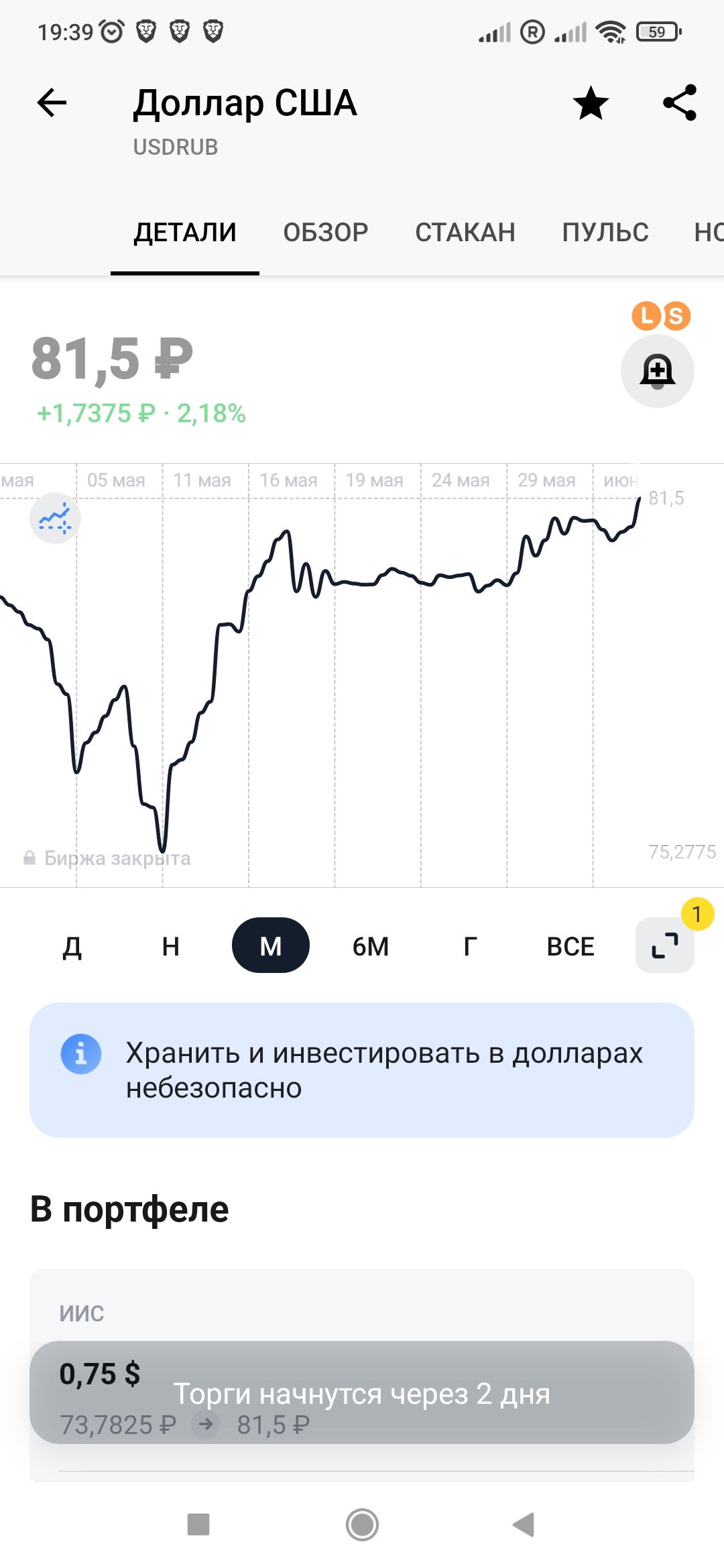Switch chart to the Г year period
The image size is (724, 1568).
[x=471, y=945]
